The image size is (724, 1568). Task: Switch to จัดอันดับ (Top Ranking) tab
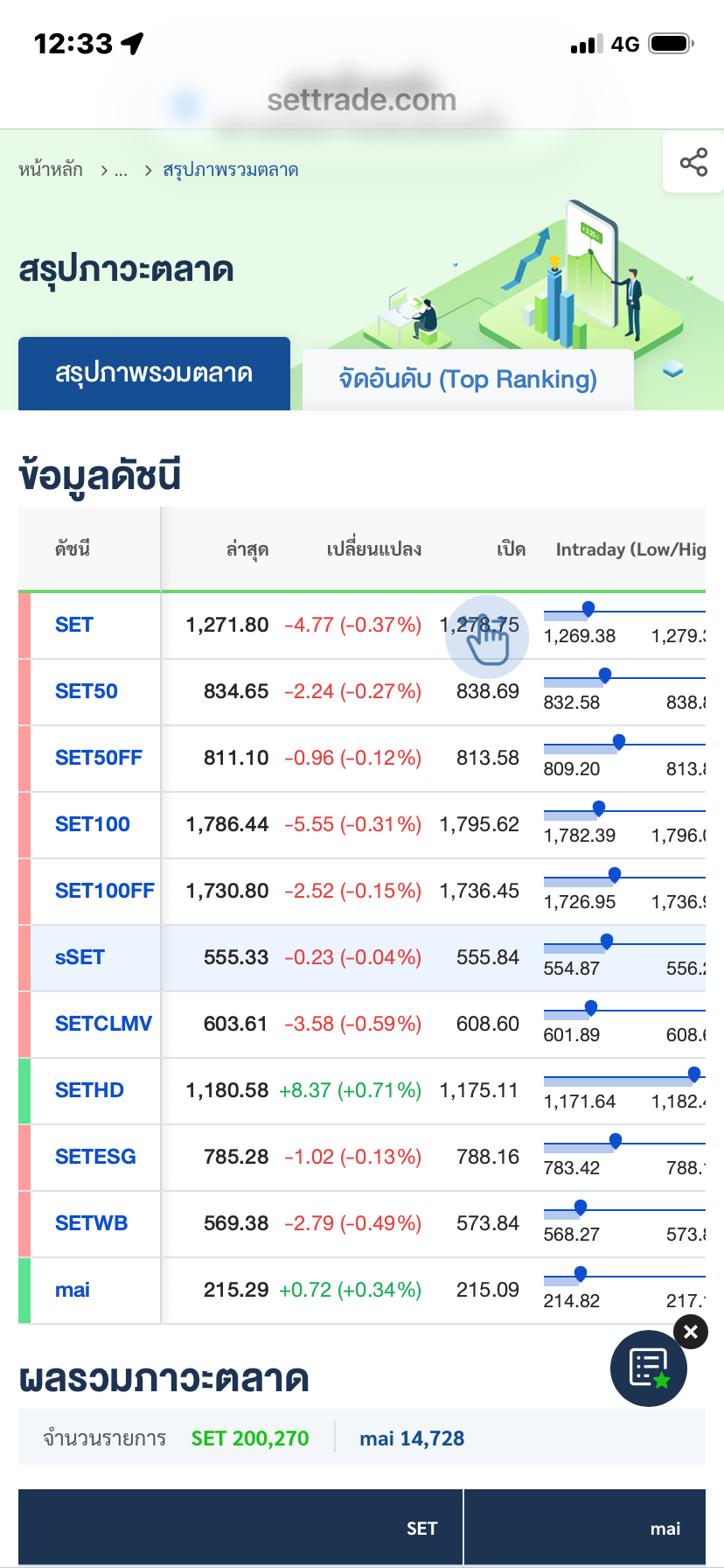468,379
